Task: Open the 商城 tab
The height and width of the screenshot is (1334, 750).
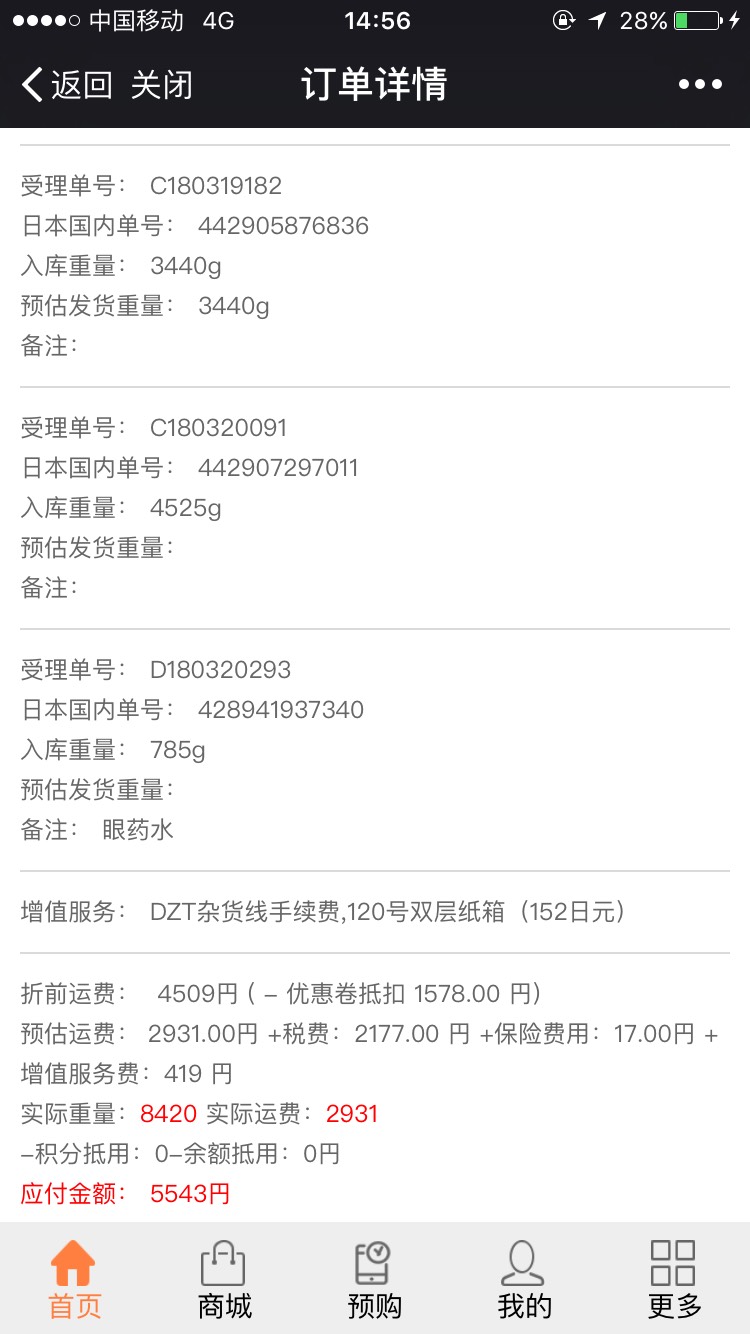Action: pos(224,1279)
